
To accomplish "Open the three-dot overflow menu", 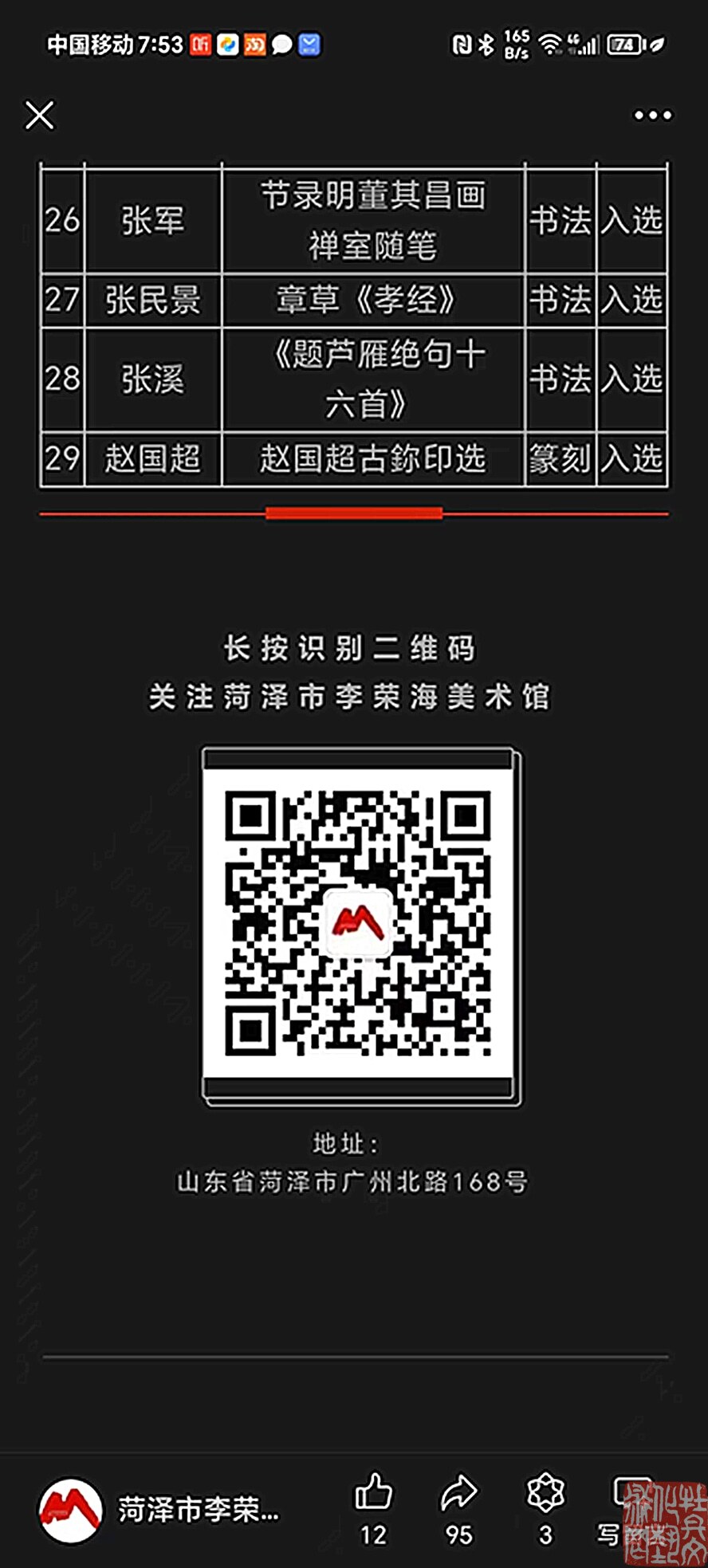I will click(x=652, y=116).
